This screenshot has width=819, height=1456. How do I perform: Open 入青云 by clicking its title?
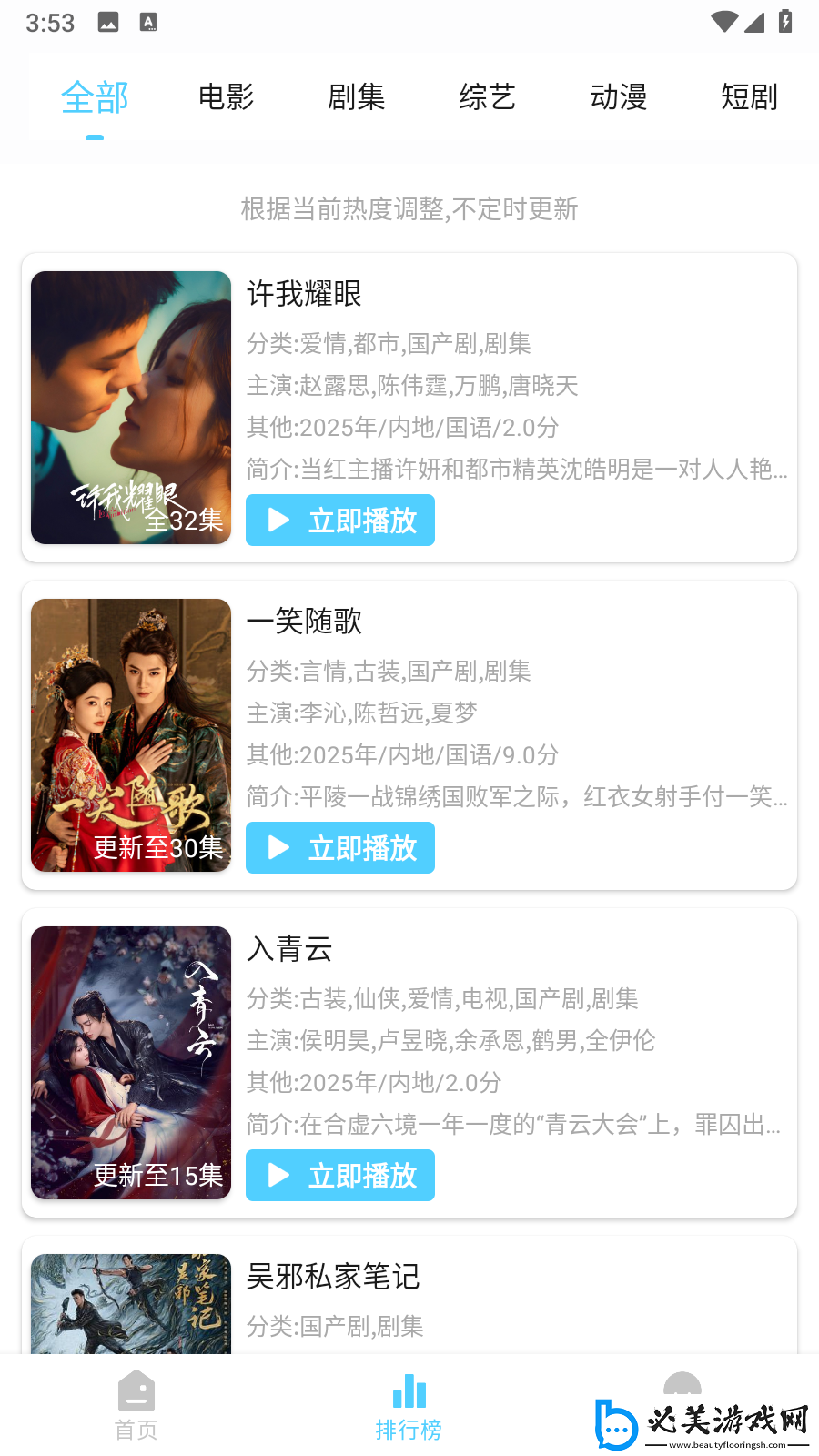click(x=289, y=950)
